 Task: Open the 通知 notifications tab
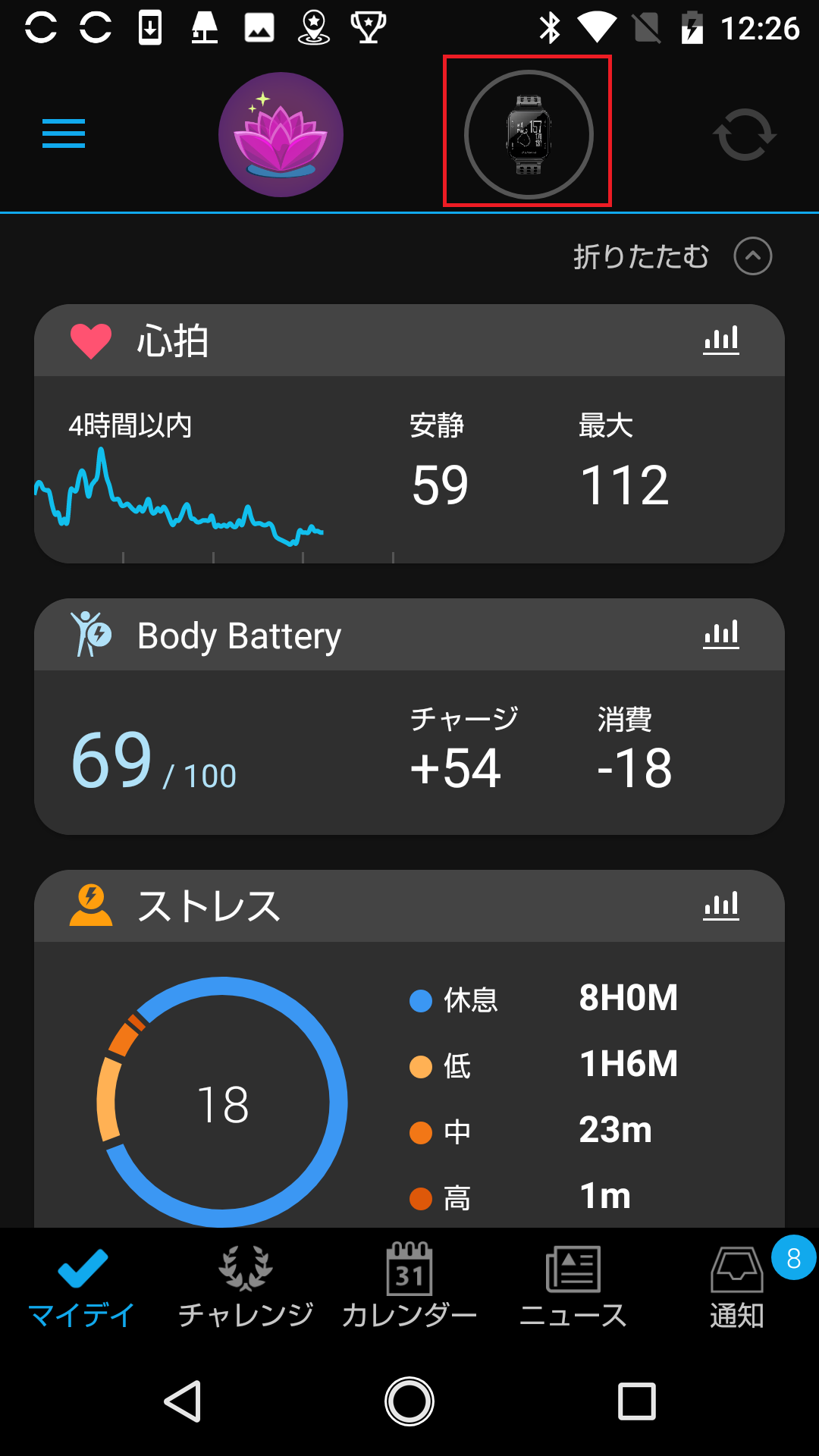[x=737, y=1287]
